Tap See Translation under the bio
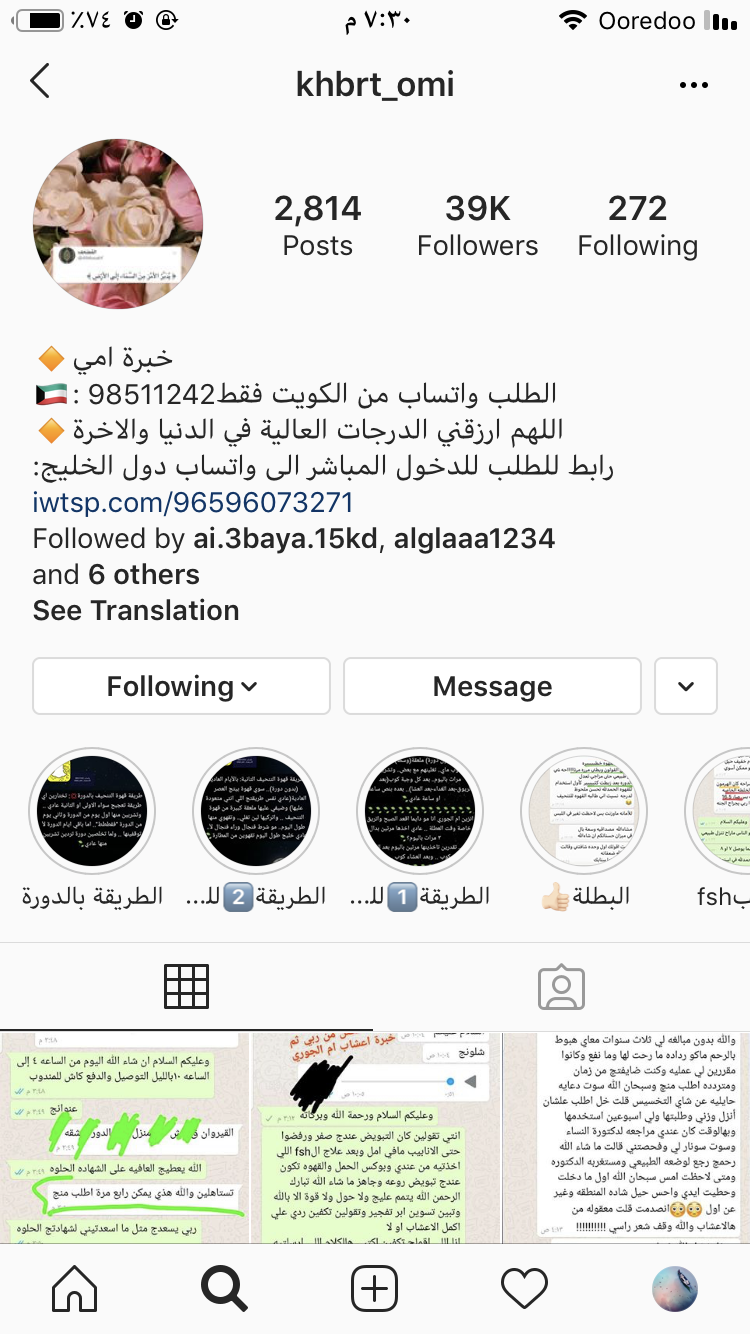The height and width of the screenshot is (1334, 750). pyautogui.click(x=136, y=610)
